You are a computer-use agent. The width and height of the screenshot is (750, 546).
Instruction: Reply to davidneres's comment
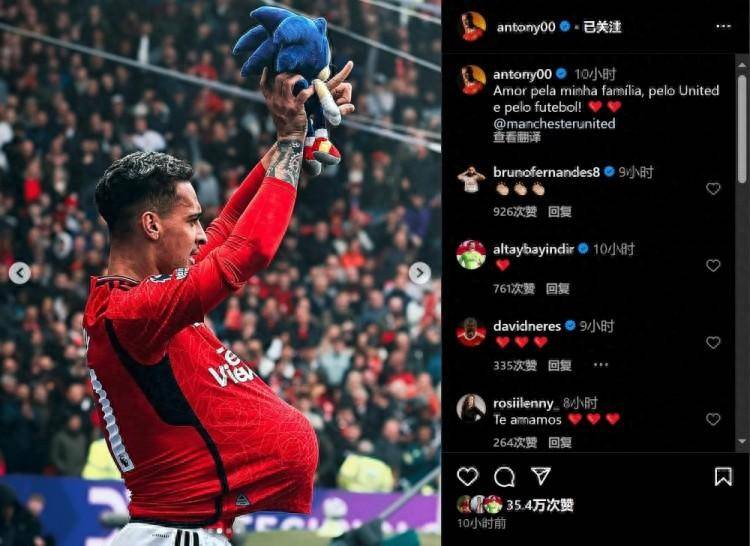click(x=560, y=365)
